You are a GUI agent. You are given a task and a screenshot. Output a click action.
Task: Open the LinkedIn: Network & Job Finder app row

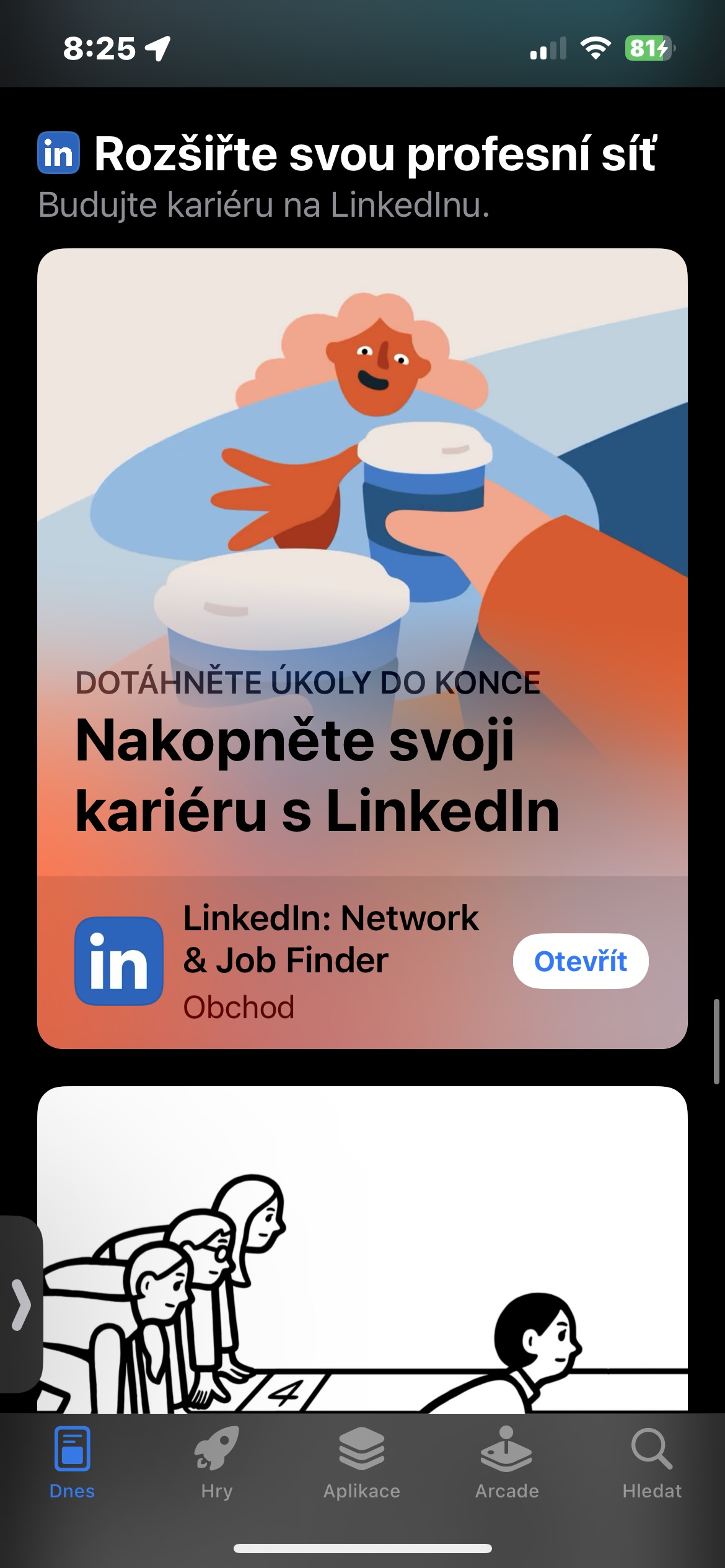tap(362, 962)
